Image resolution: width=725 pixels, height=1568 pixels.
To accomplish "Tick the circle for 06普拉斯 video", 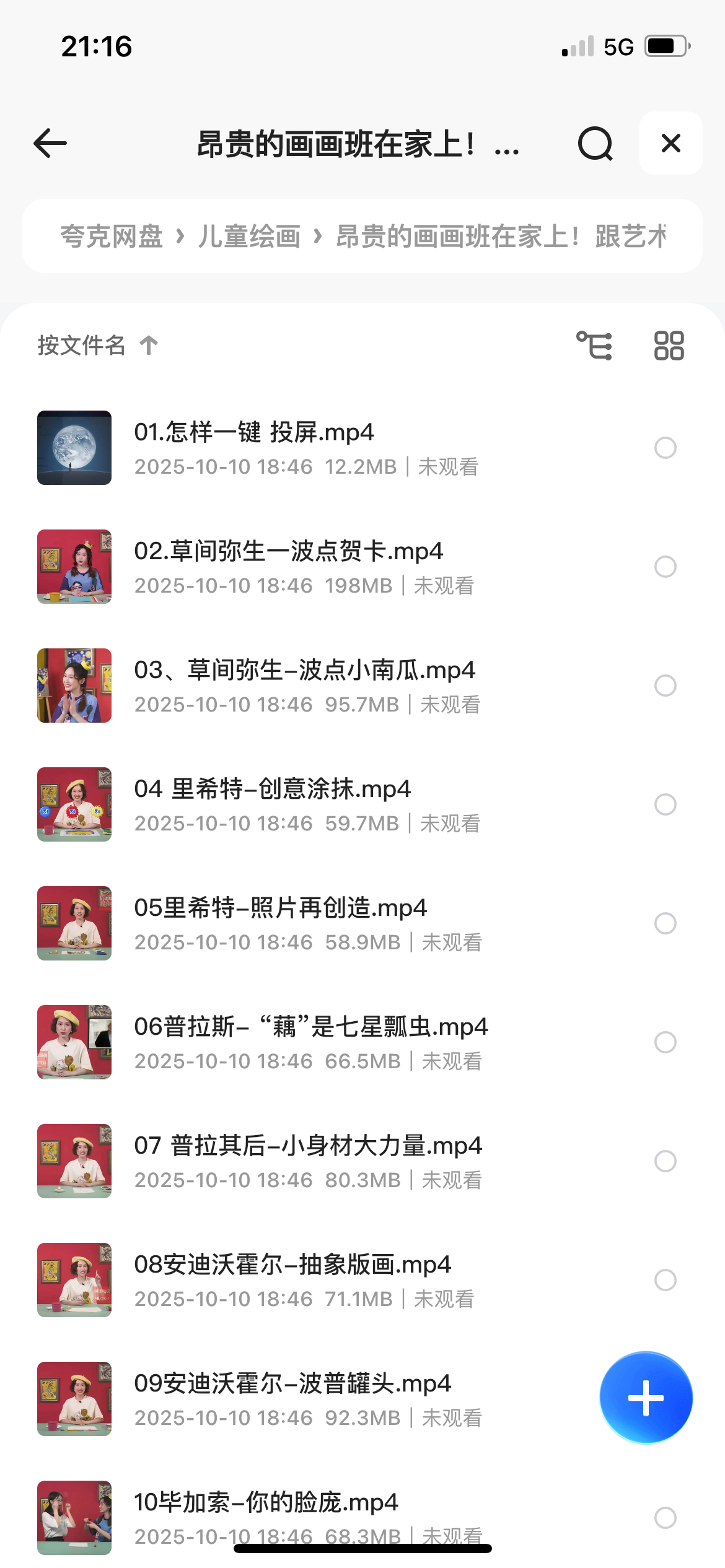I will pyautogui.click(x=665, y=1042).
